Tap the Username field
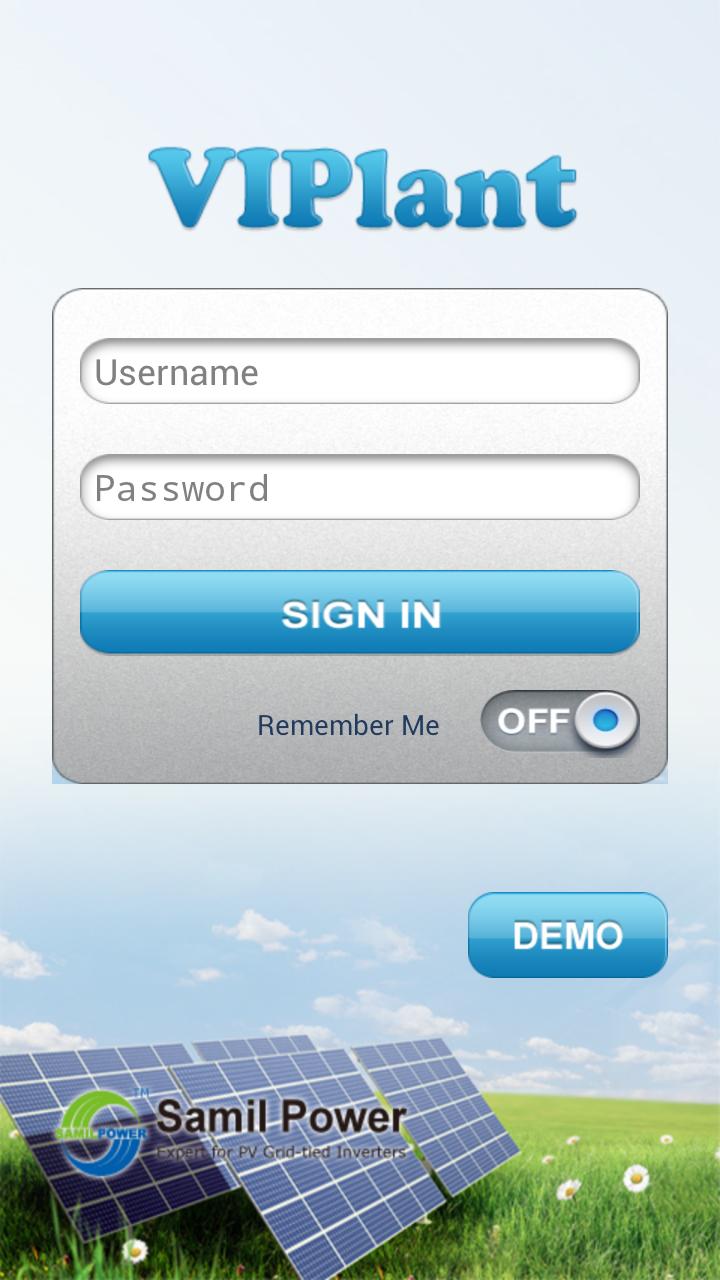This screenshot has width=720, height=1280. click(359, 372)
